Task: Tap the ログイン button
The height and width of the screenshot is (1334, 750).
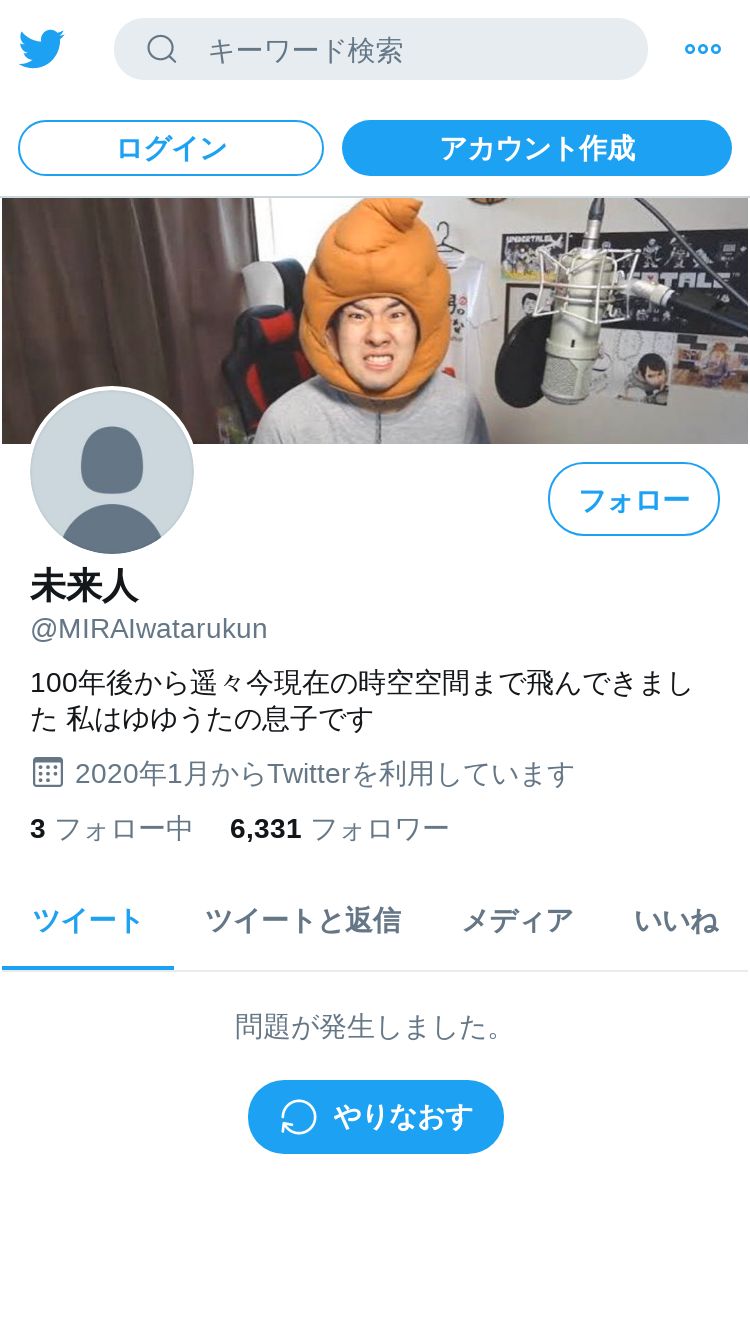Action: click(171, 148)
